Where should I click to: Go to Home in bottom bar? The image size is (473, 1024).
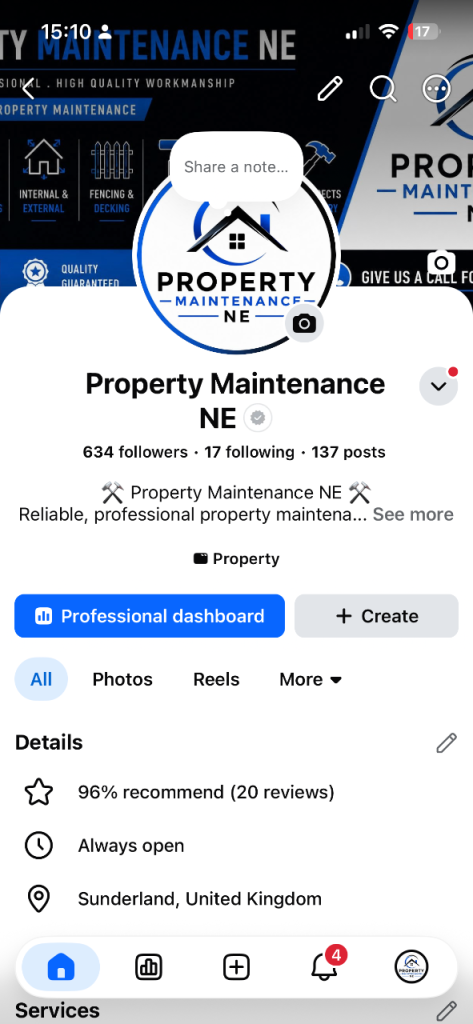coord(61,967)
